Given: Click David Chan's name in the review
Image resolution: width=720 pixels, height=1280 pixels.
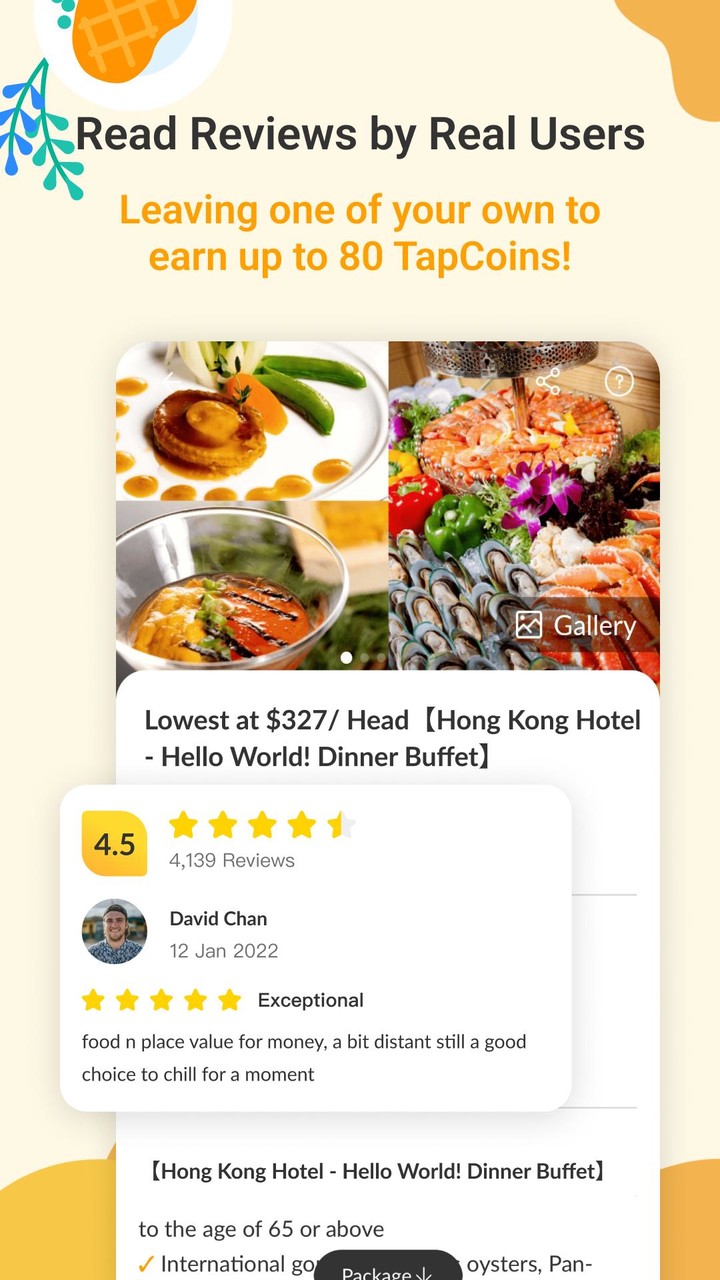Looking at the screenshot, I should [218, 918].
